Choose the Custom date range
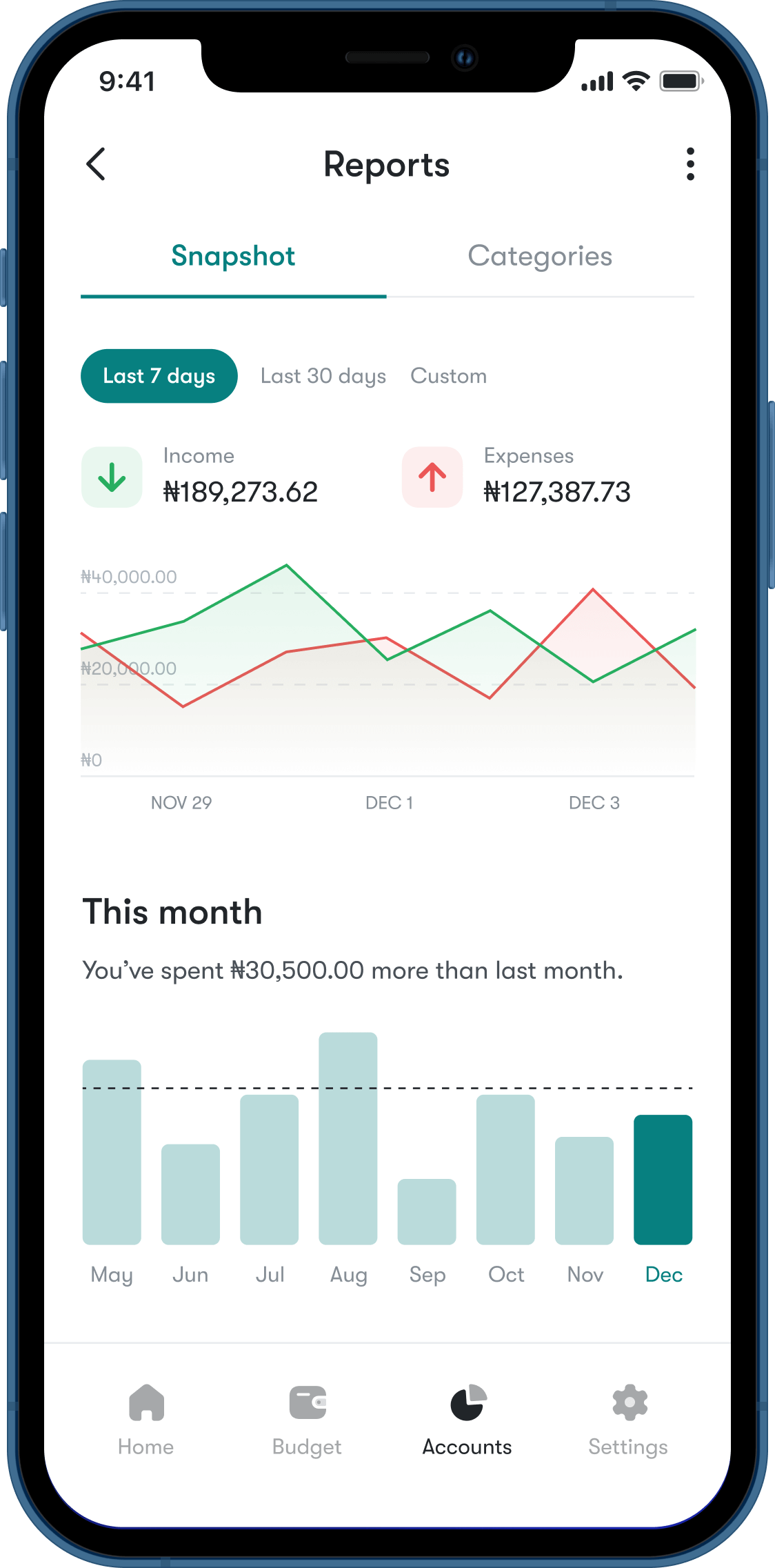This screenshot has width=775, height=1568. point(448,376)
